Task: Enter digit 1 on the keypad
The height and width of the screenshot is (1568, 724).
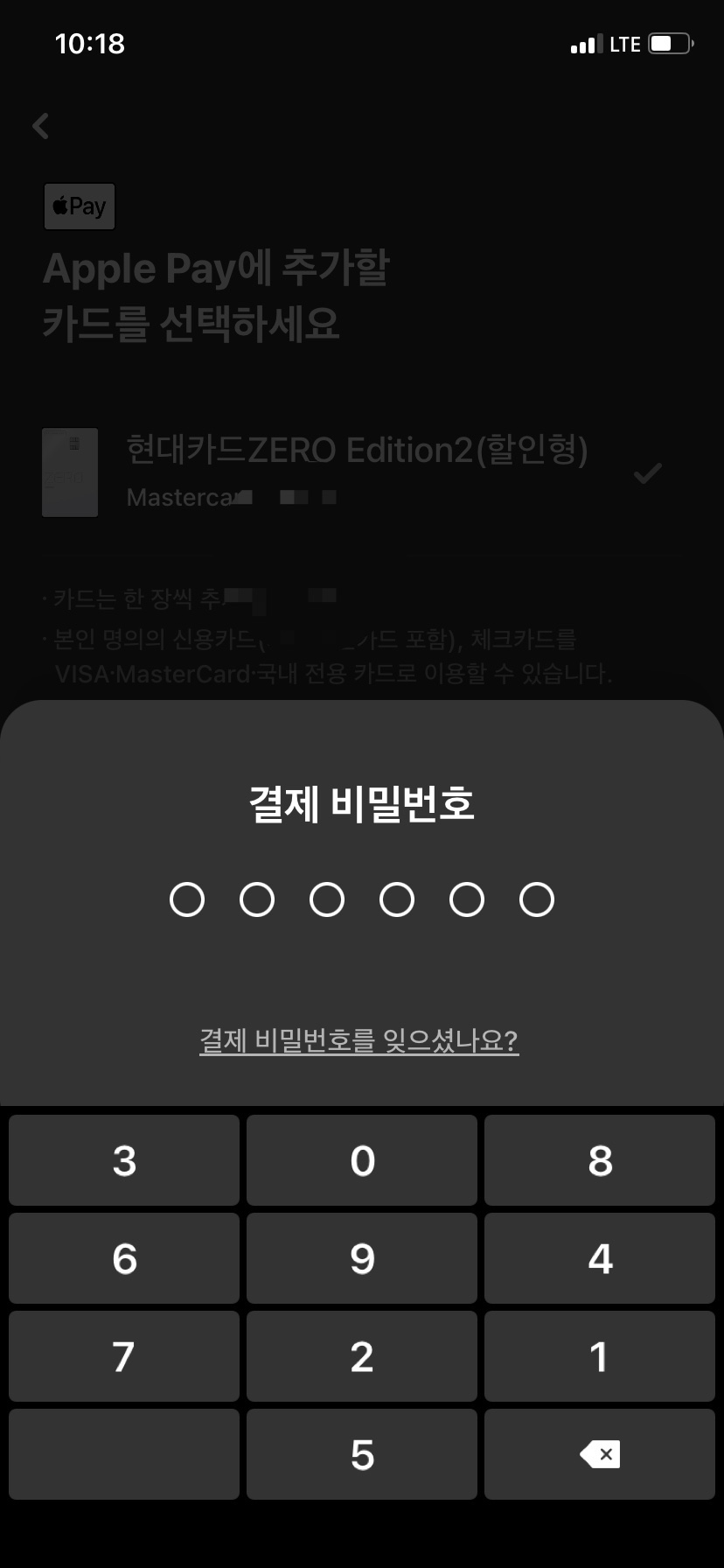Action: click(600, 1356)
